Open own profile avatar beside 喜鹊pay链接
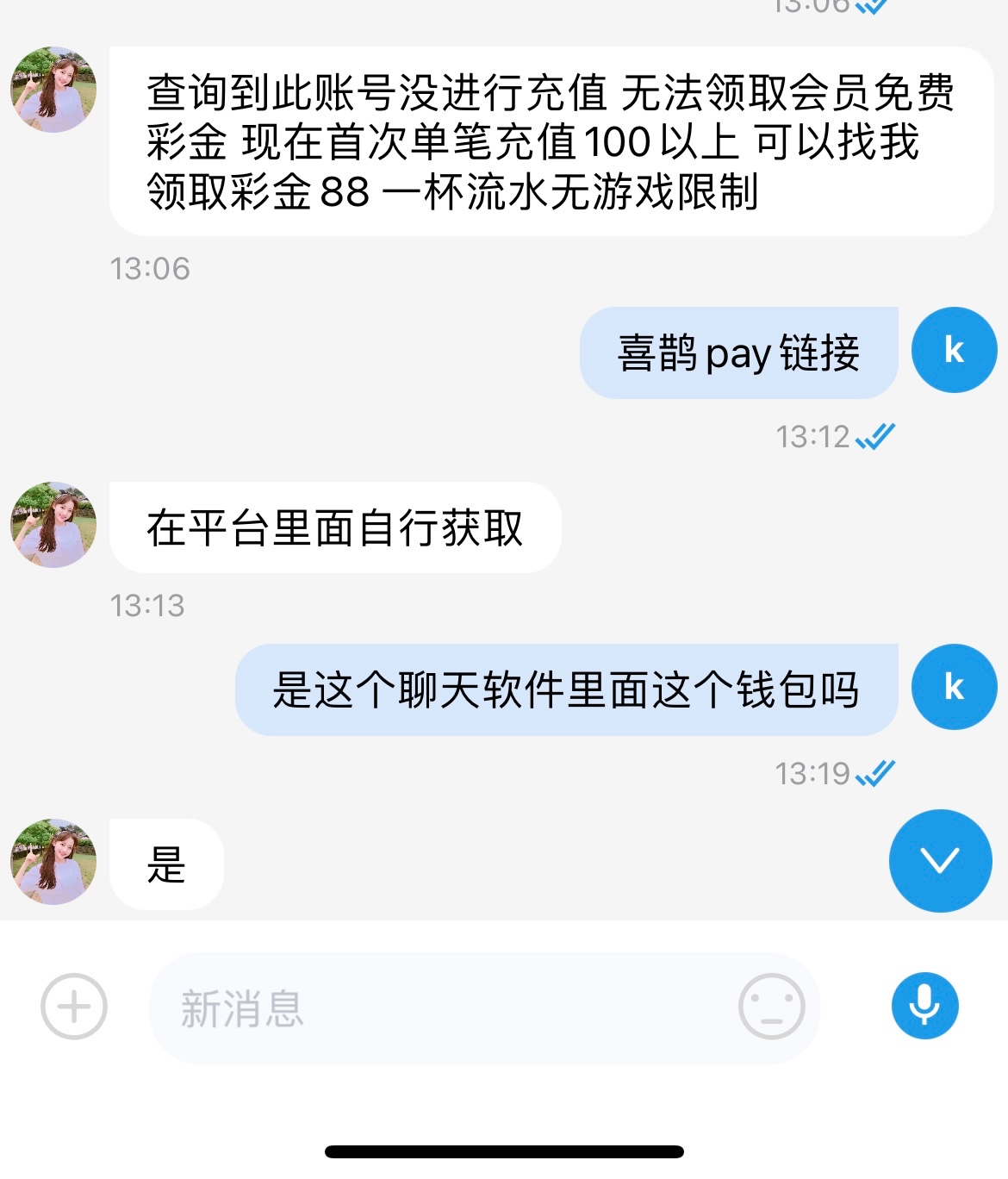The width and height of the screenshot is (1008, 1179). point(954,350)
